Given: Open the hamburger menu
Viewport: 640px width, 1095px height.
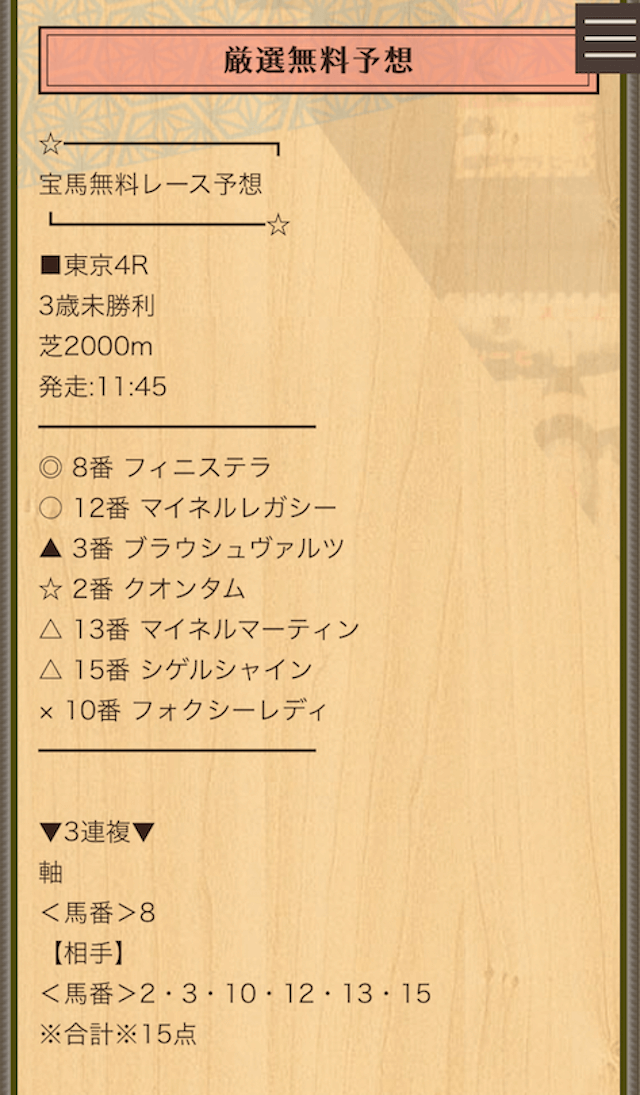Looking at the screenshot, I should [x=608, y=38].
